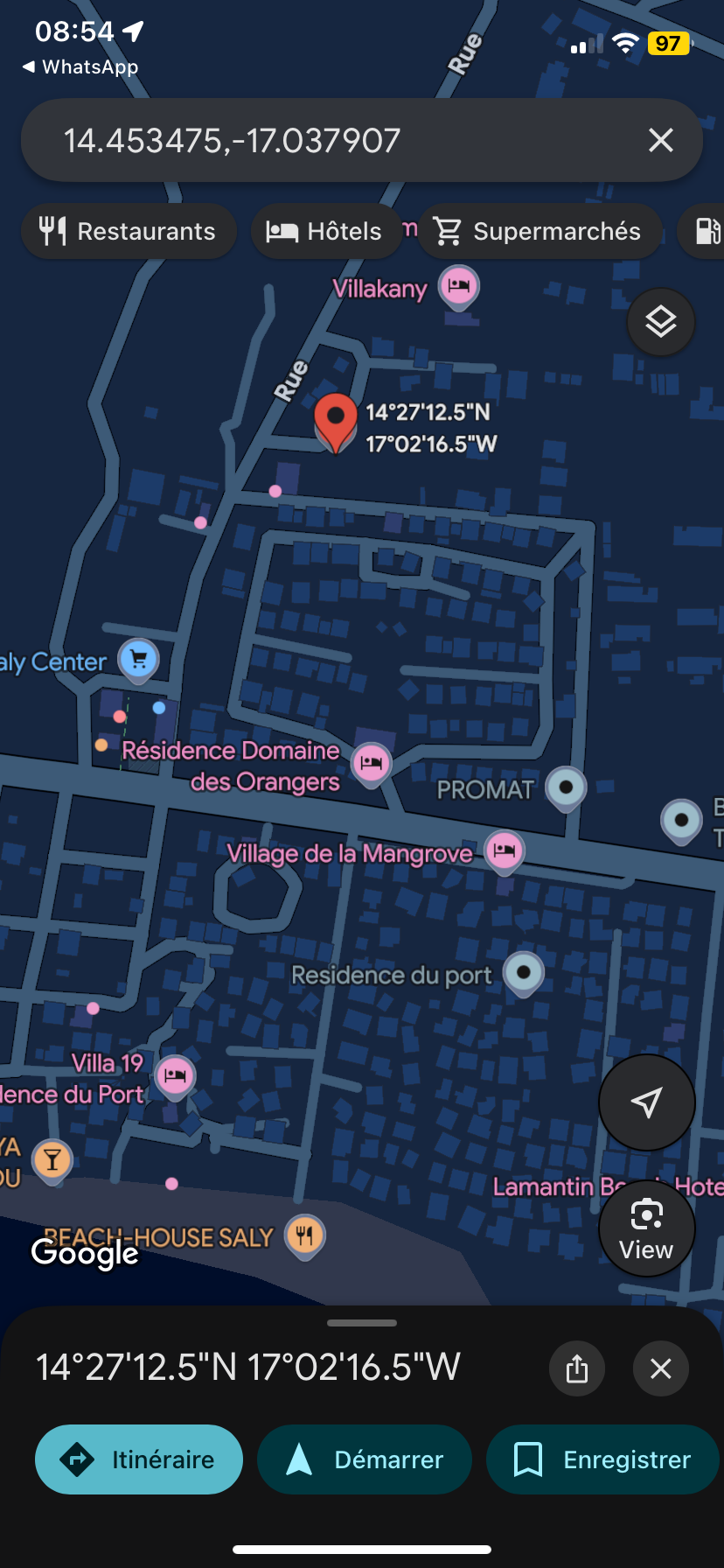Select BEACH-HOUSE SALY restaurant marker
Image resolution: width=724 pixels, height=1568 pixels.
(x=305, y=1236)
